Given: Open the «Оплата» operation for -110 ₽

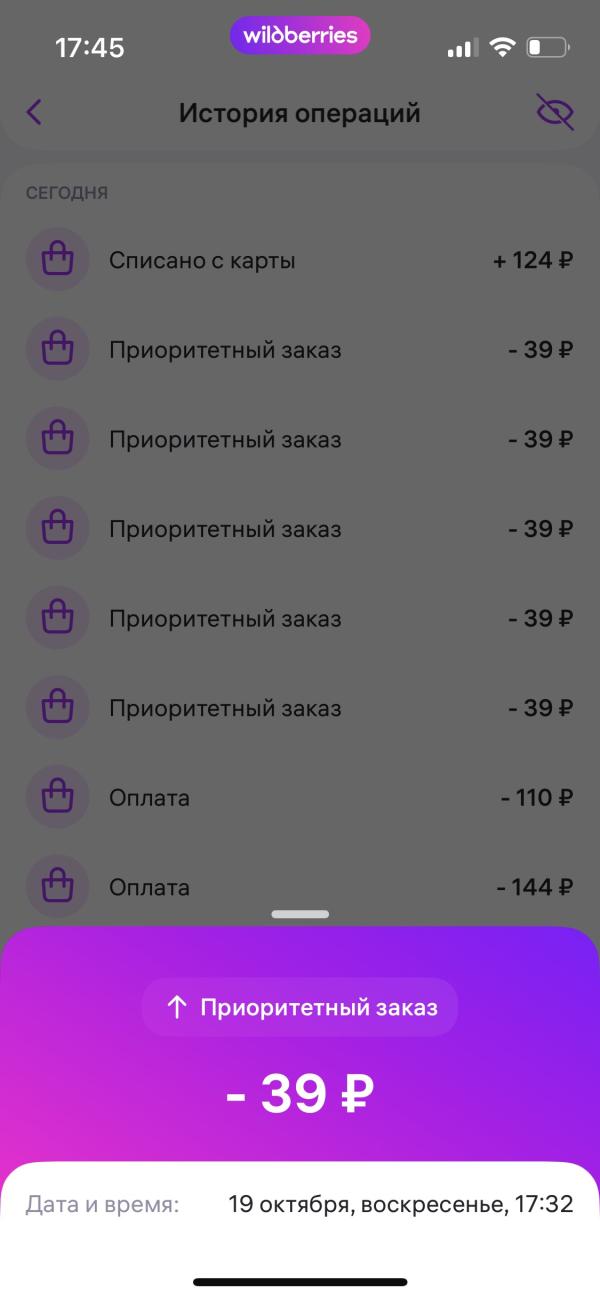Looking at the screenshot, I should (300, 798).
